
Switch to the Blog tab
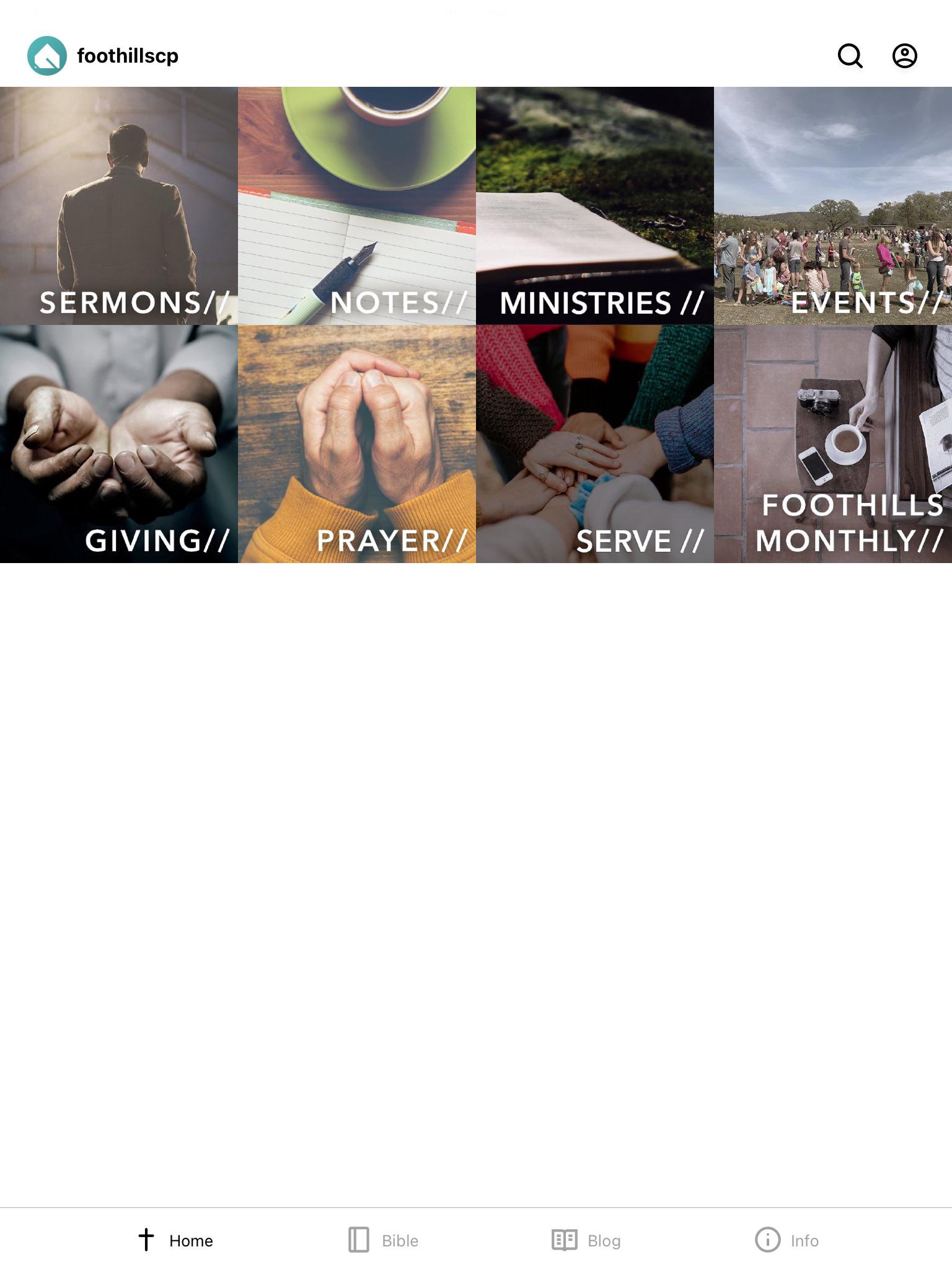point(586,1240)
